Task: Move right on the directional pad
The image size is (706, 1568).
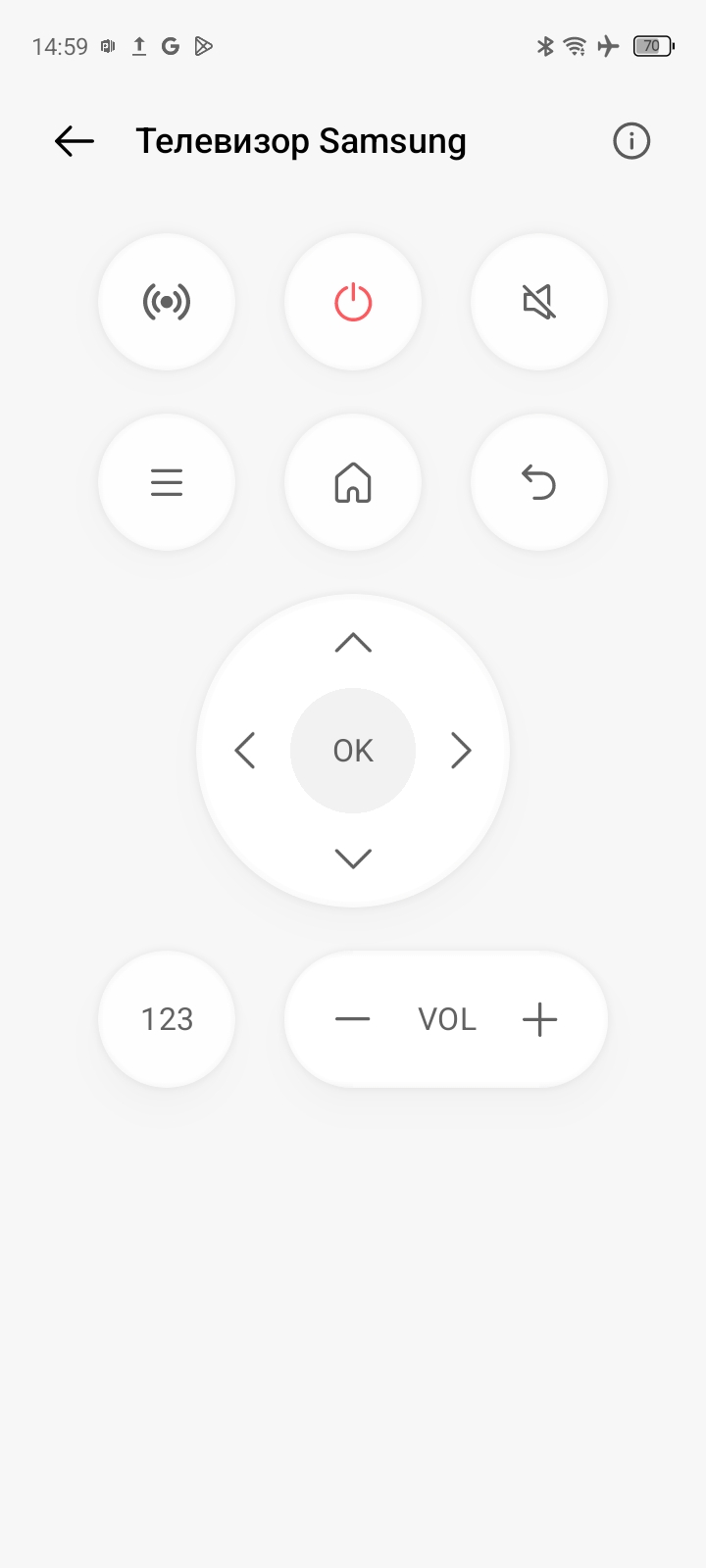Action: click(461, 751)
